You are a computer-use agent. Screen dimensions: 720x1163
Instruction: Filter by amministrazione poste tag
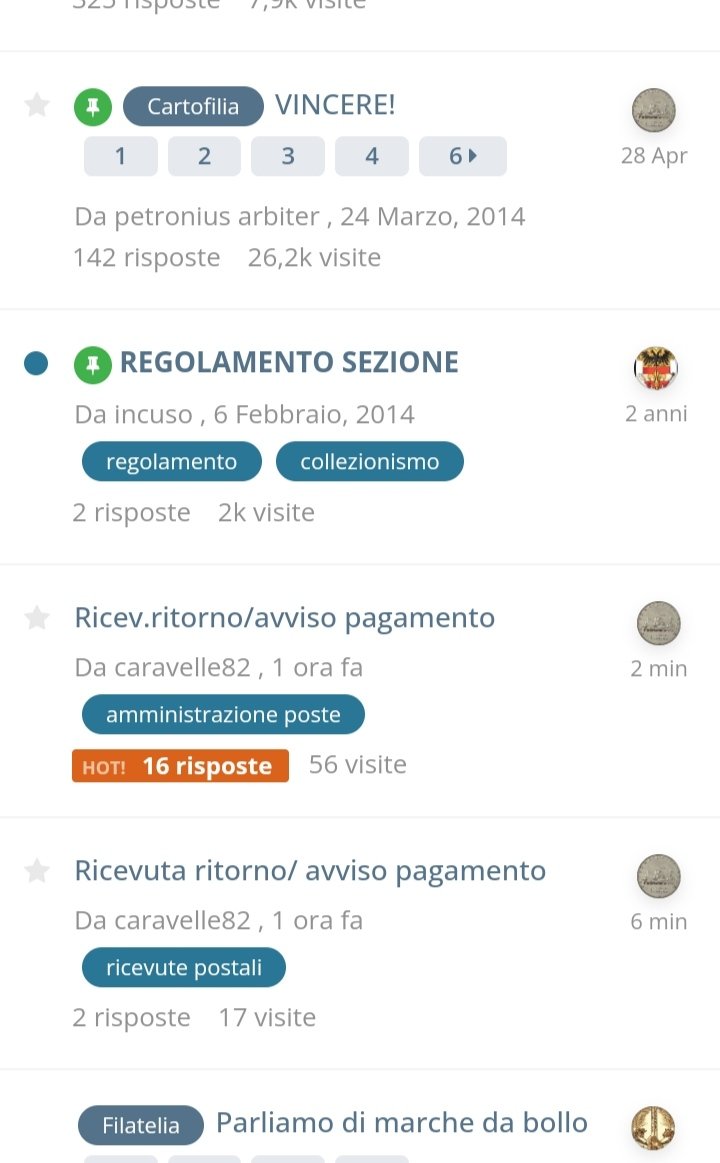pos(223,714)
